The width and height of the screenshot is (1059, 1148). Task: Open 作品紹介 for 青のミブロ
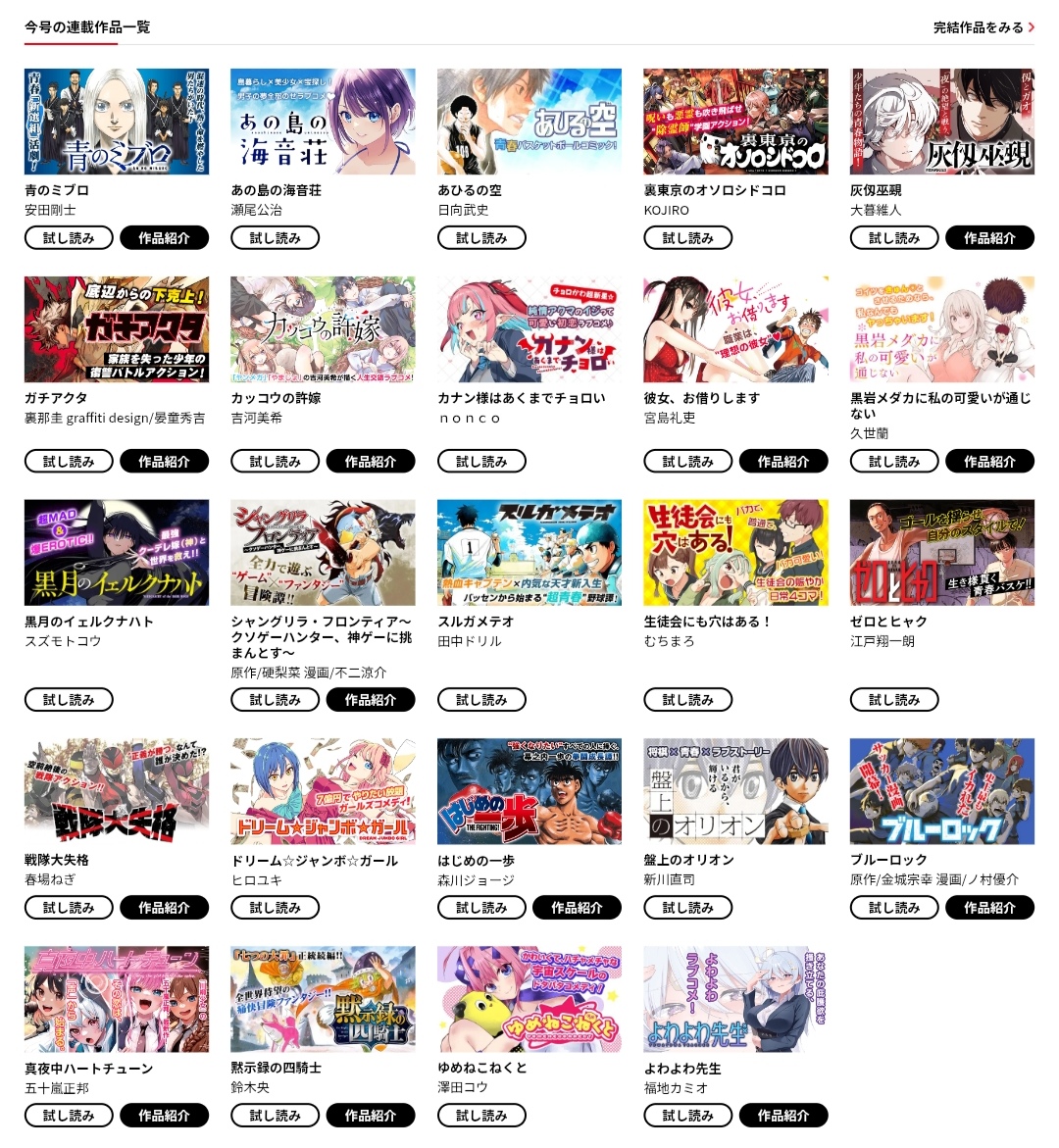pyautogui.click(x=164, y=238)
